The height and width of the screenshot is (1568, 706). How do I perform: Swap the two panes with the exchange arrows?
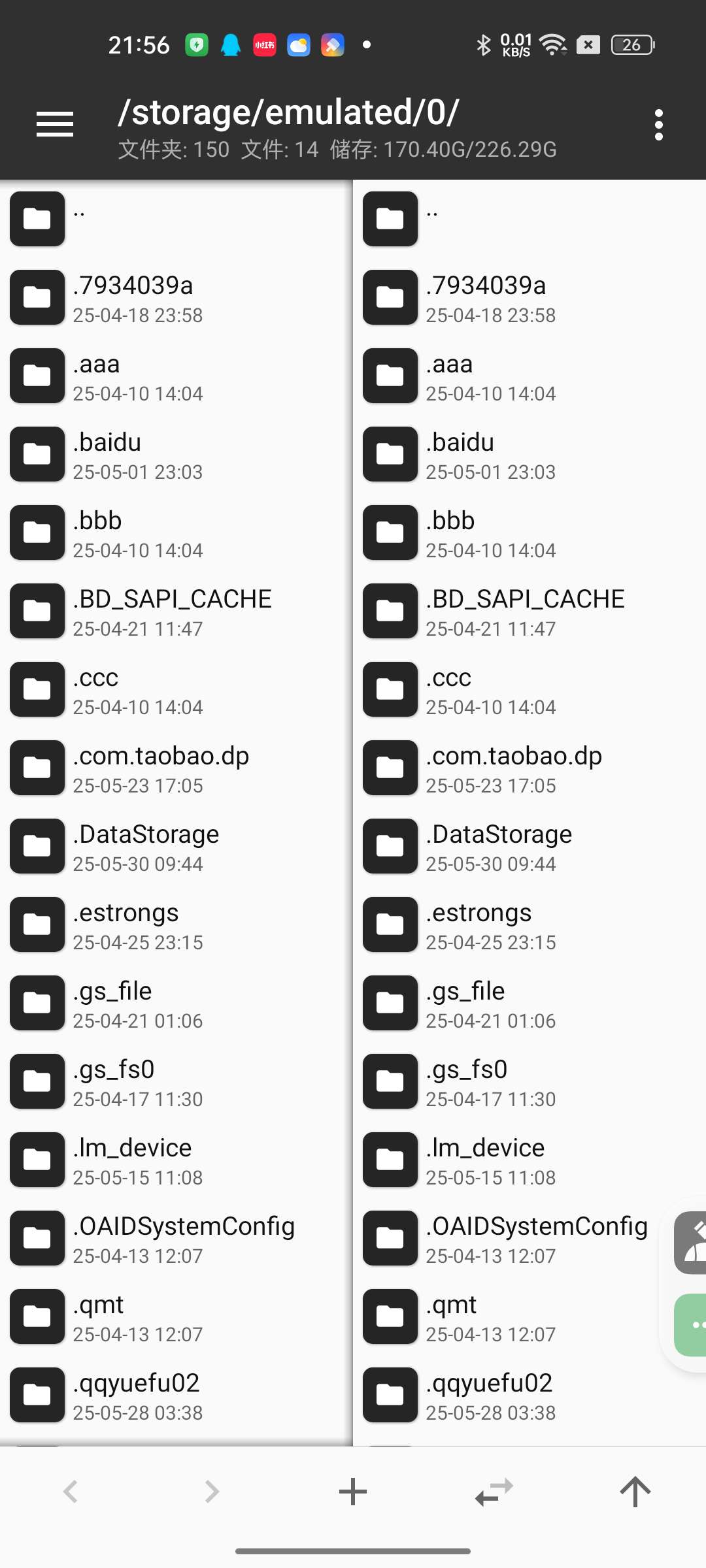pos(494,1492)
